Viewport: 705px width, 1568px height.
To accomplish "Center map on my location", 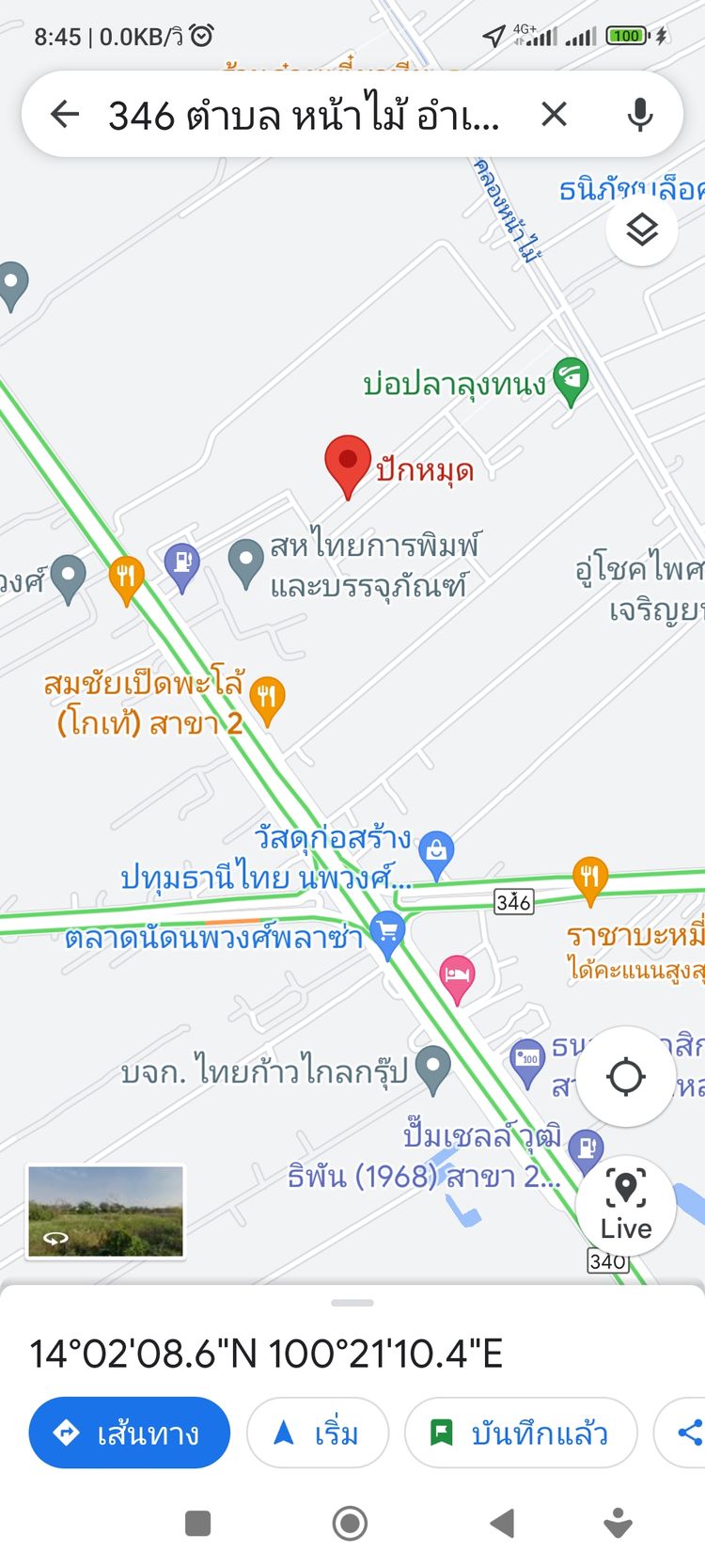I will click(626, 1076).
